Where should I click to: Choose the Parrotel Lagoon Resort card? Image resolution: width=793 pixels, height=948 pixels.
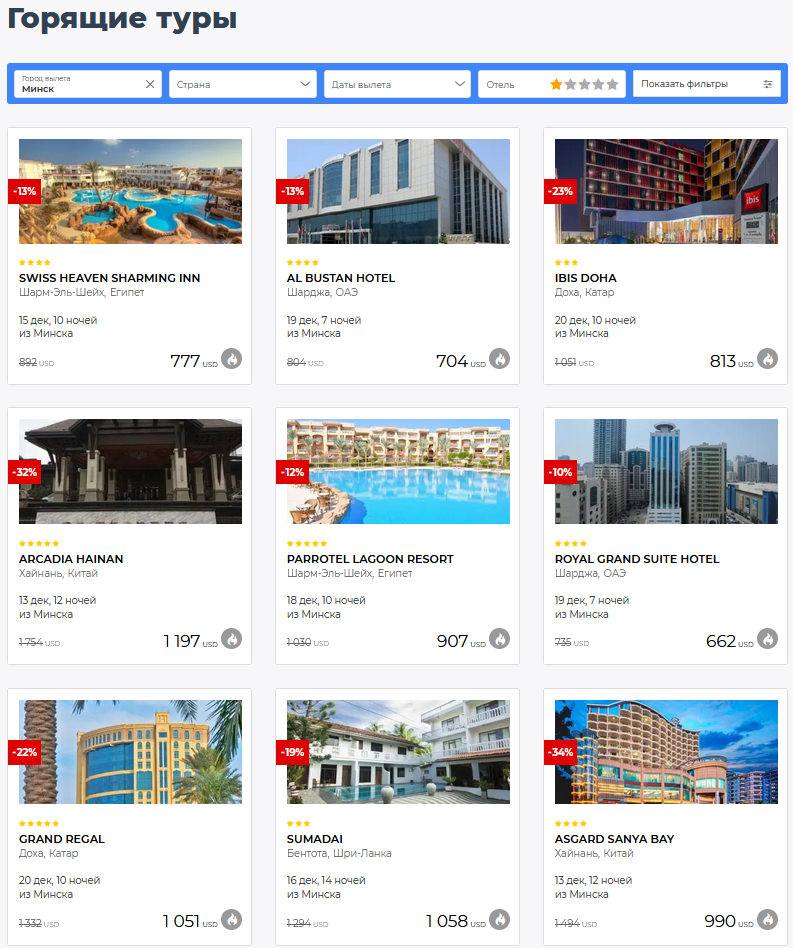tap(370, 559)
